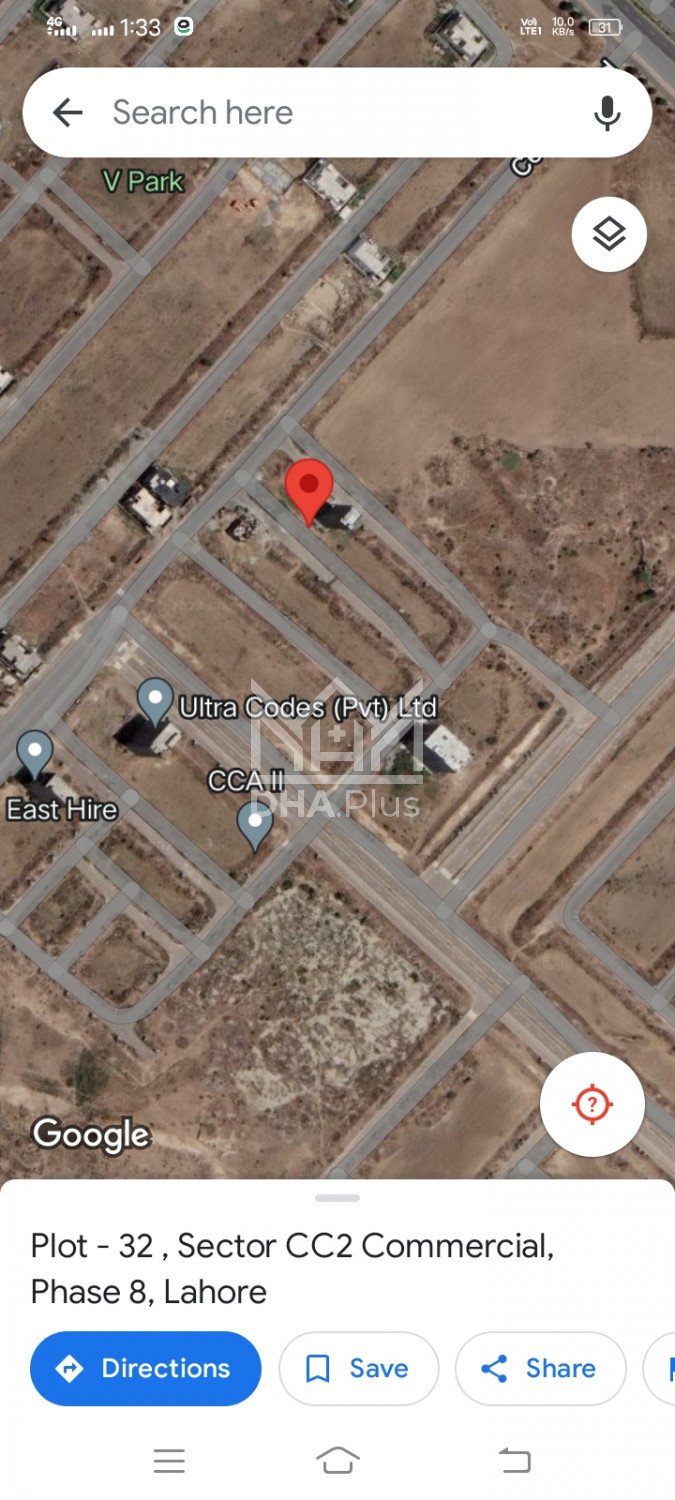
Task: Get Directions to Plot 32
Action: 146,1368
